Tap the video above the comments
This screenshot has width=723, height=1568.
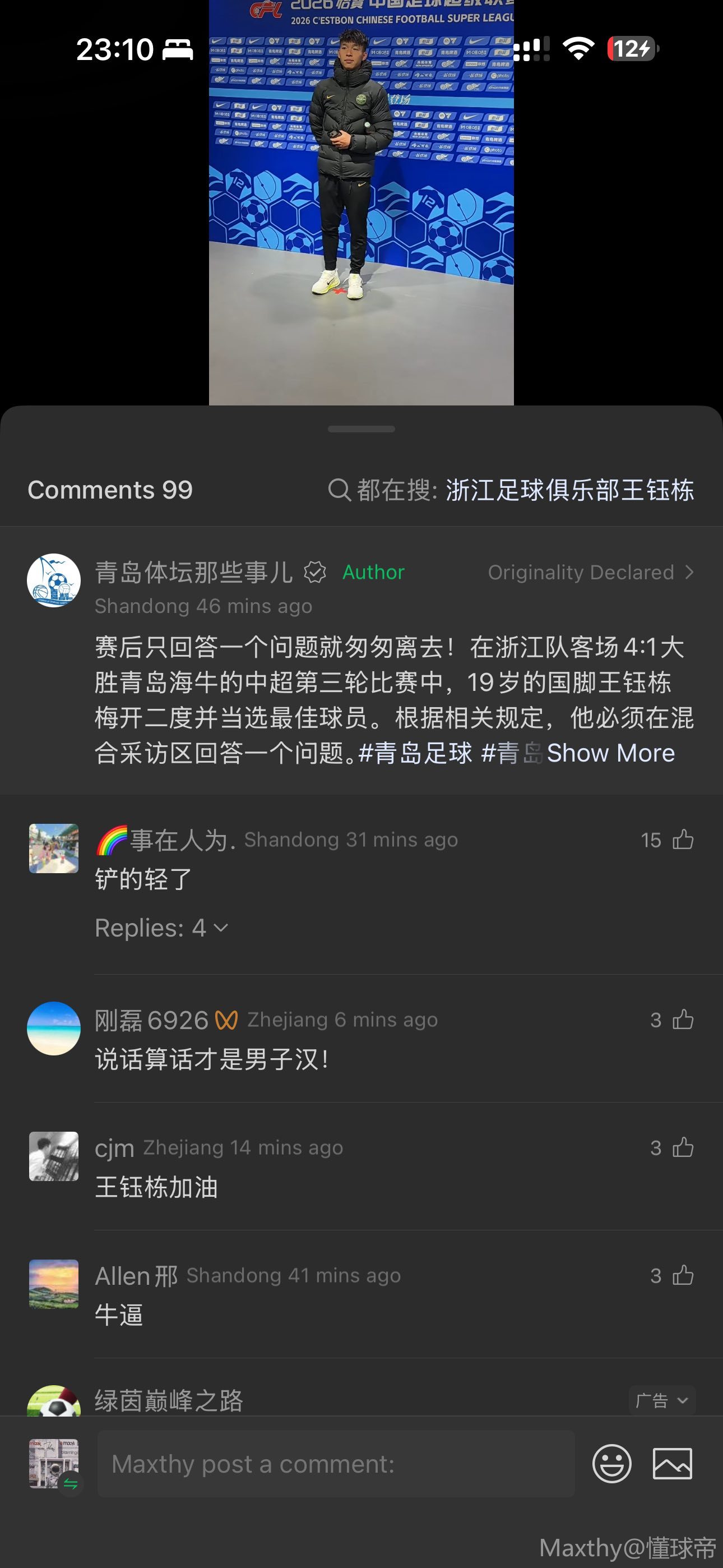tap(361, 201)
